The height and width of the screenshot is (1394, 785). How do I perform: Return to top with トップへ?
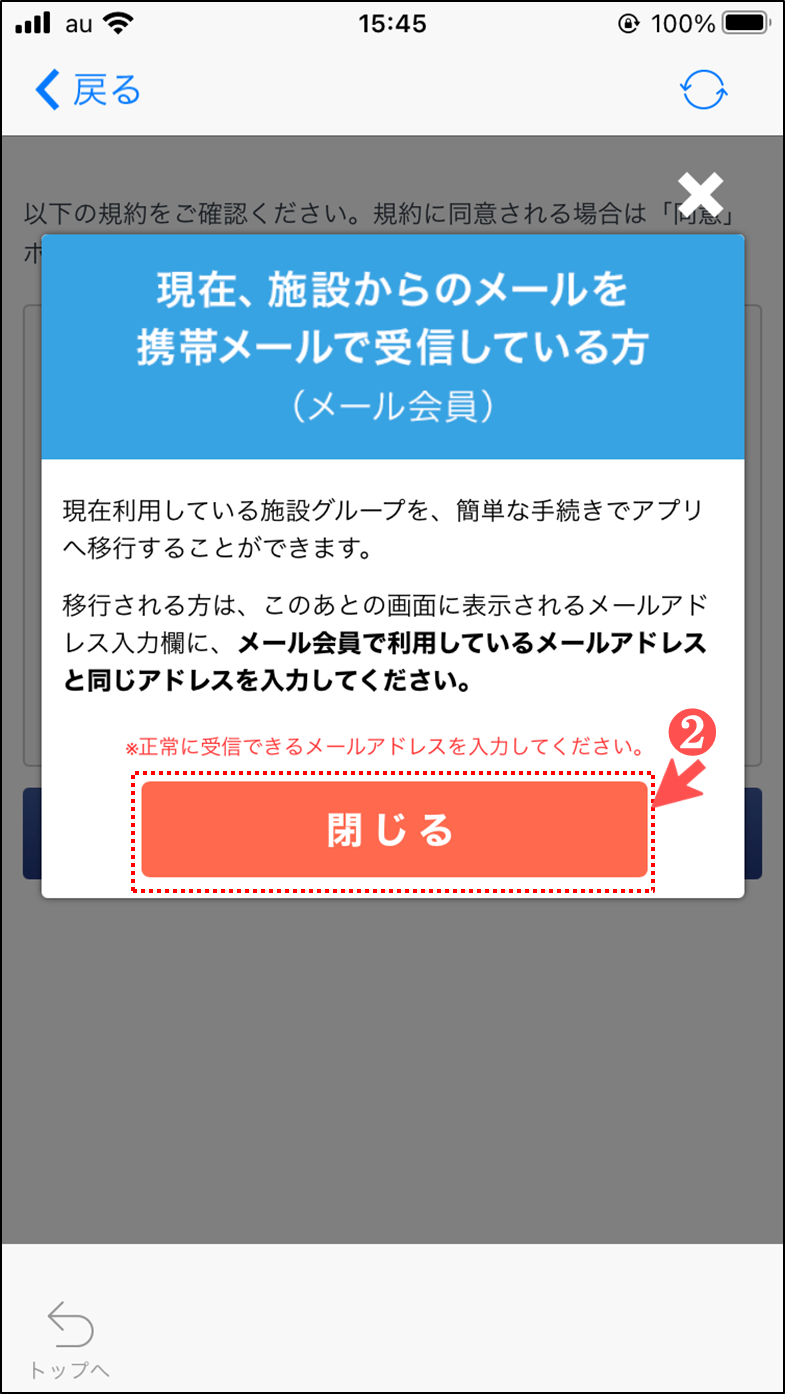[70, 1339]
